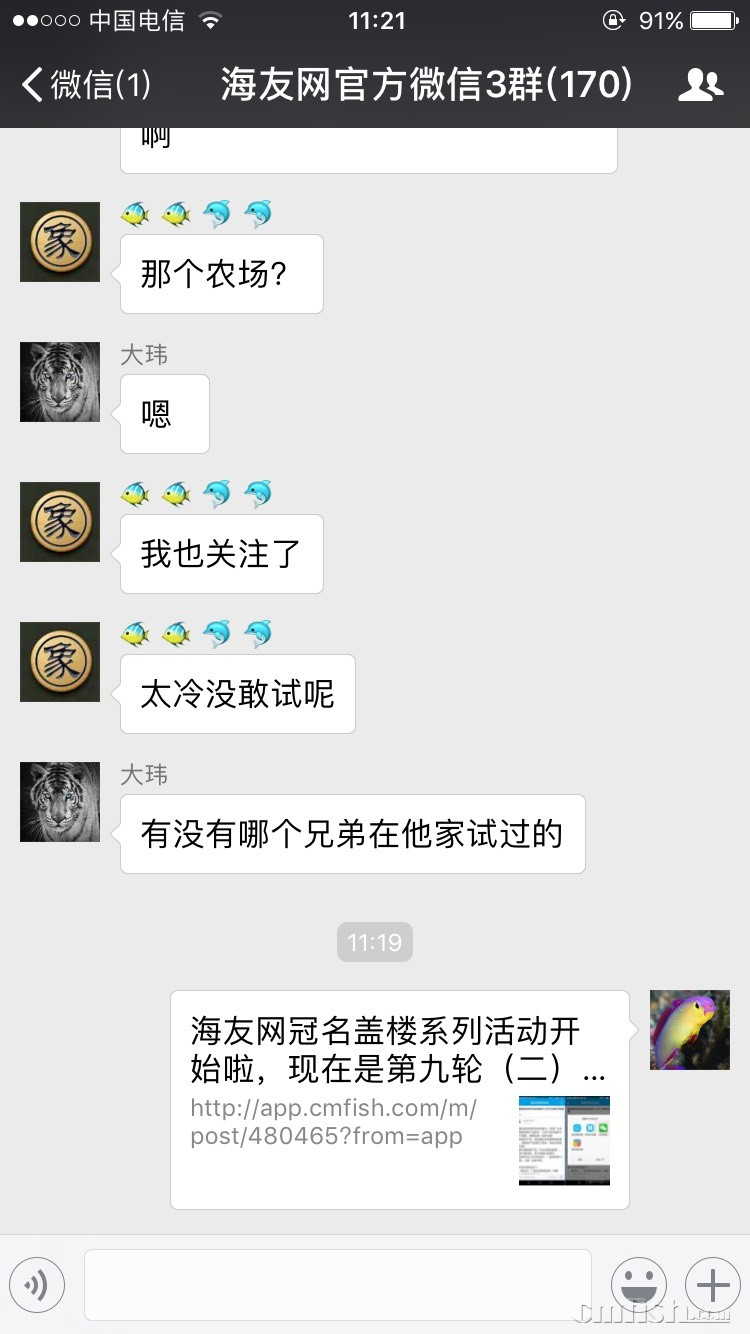Screen dimensions: 750x1334
Task: Tap 大玮's avatar beside 有没有哪个兄弟在他家试过的
Action: (x=60, y=802)
